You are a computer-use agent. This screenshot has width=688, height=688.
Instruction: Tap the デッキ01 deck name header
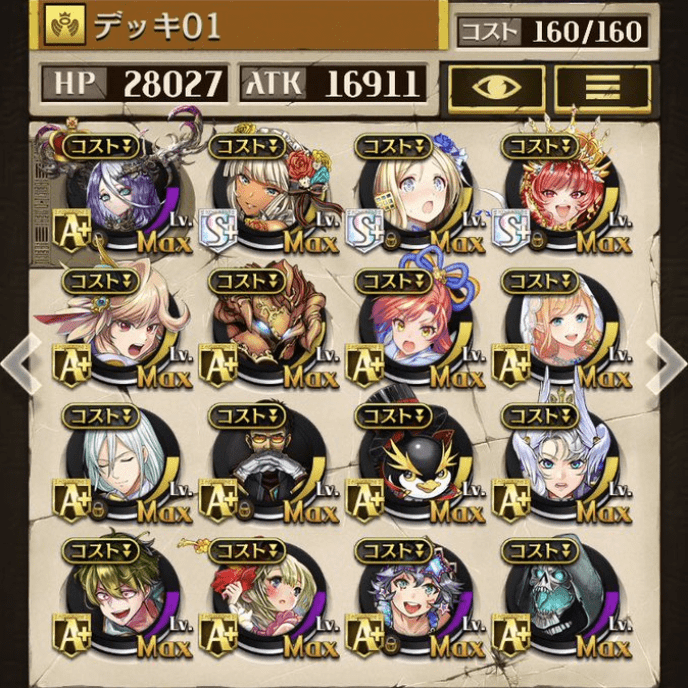click(240, 26)
